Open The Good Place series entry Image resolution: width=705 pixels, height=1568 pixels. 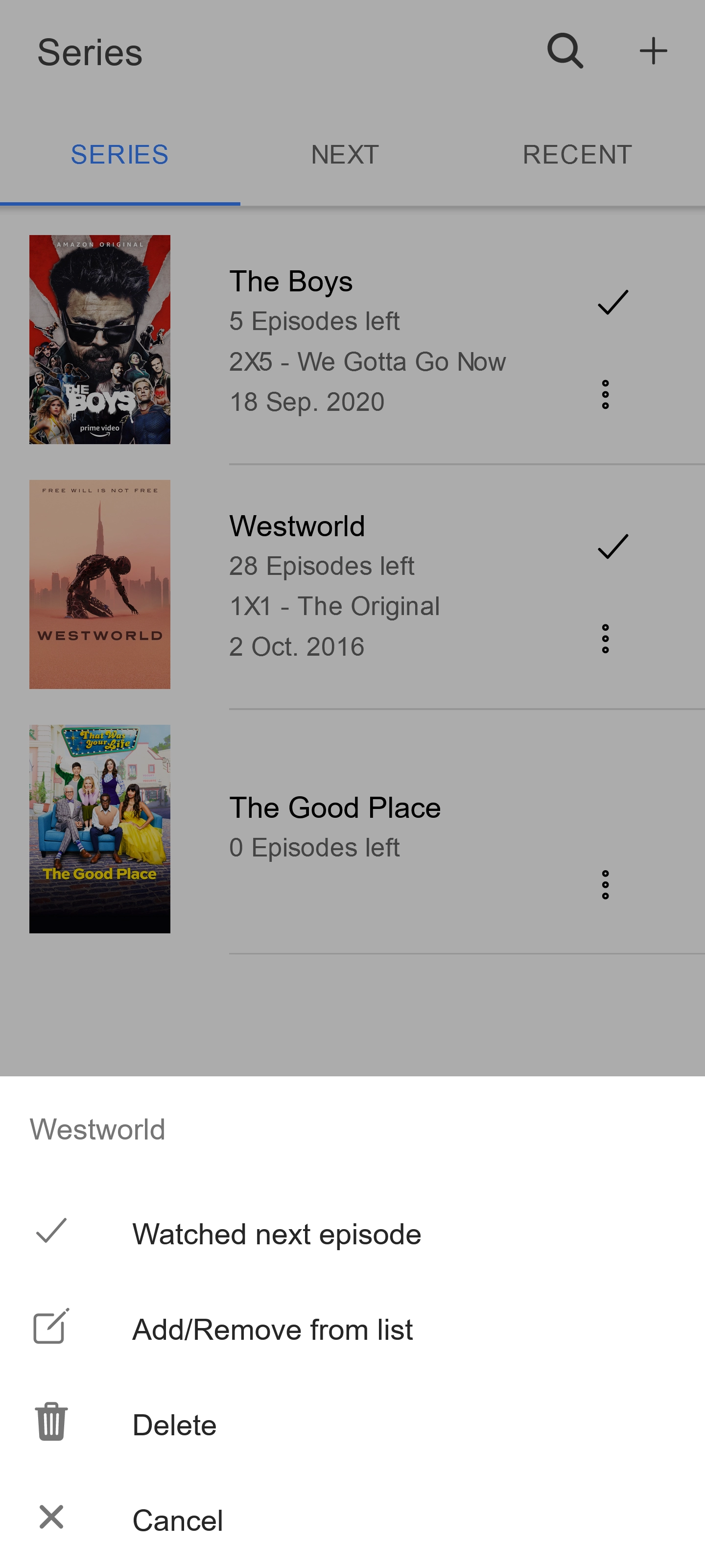click(x=335, y=808)
